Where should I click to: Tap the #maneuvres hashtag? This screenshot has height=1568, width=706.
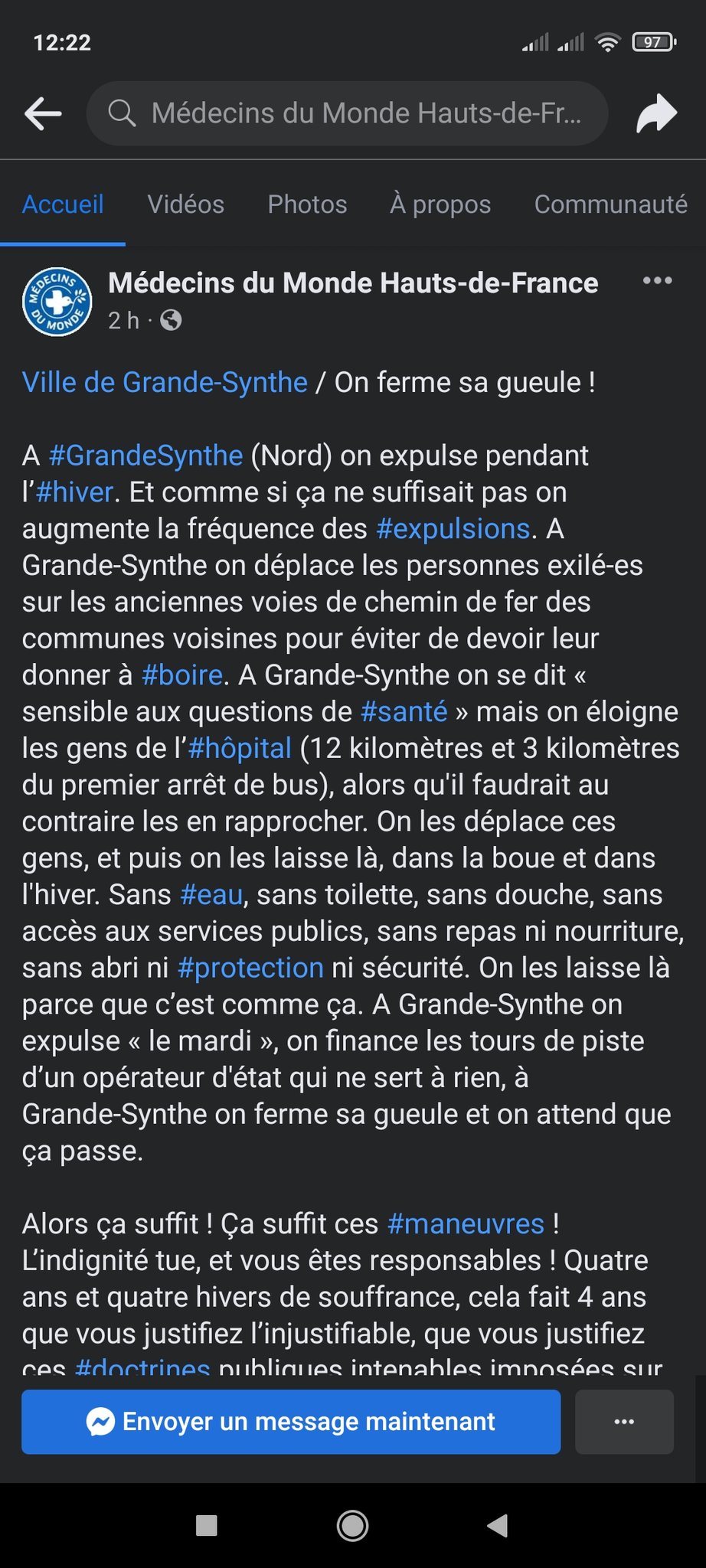(x=466, y=1223)
